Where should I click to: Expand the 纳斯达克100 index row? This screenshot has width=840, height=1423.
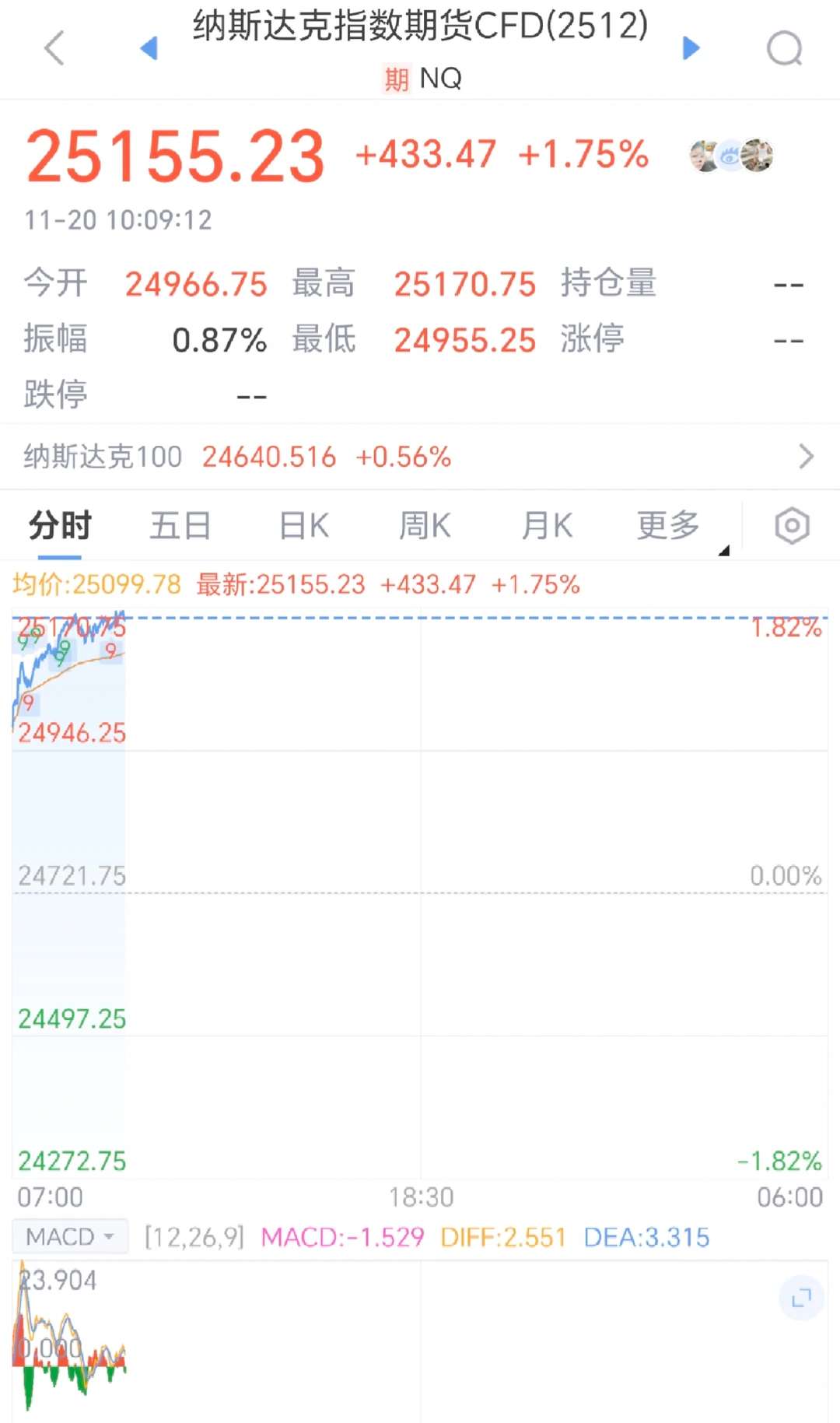807,457
